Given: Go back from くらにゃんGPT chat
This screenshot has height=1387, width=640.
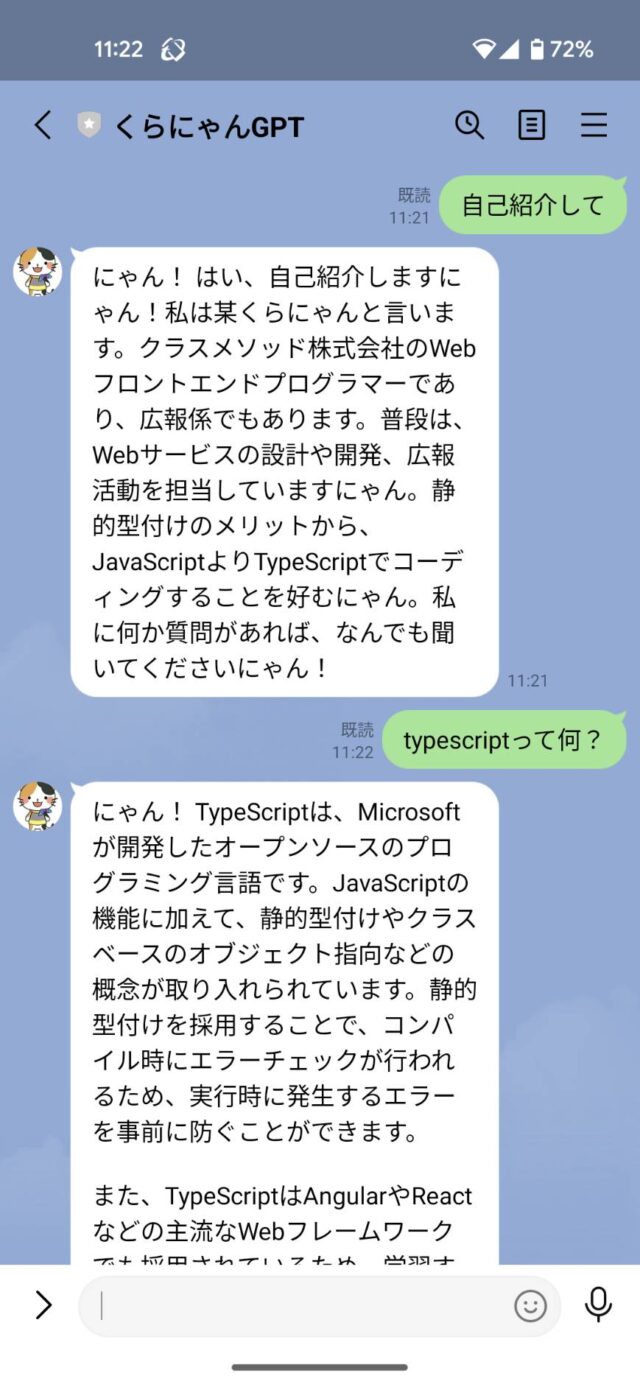Looking at the screenshot, I should coord(42,125).
